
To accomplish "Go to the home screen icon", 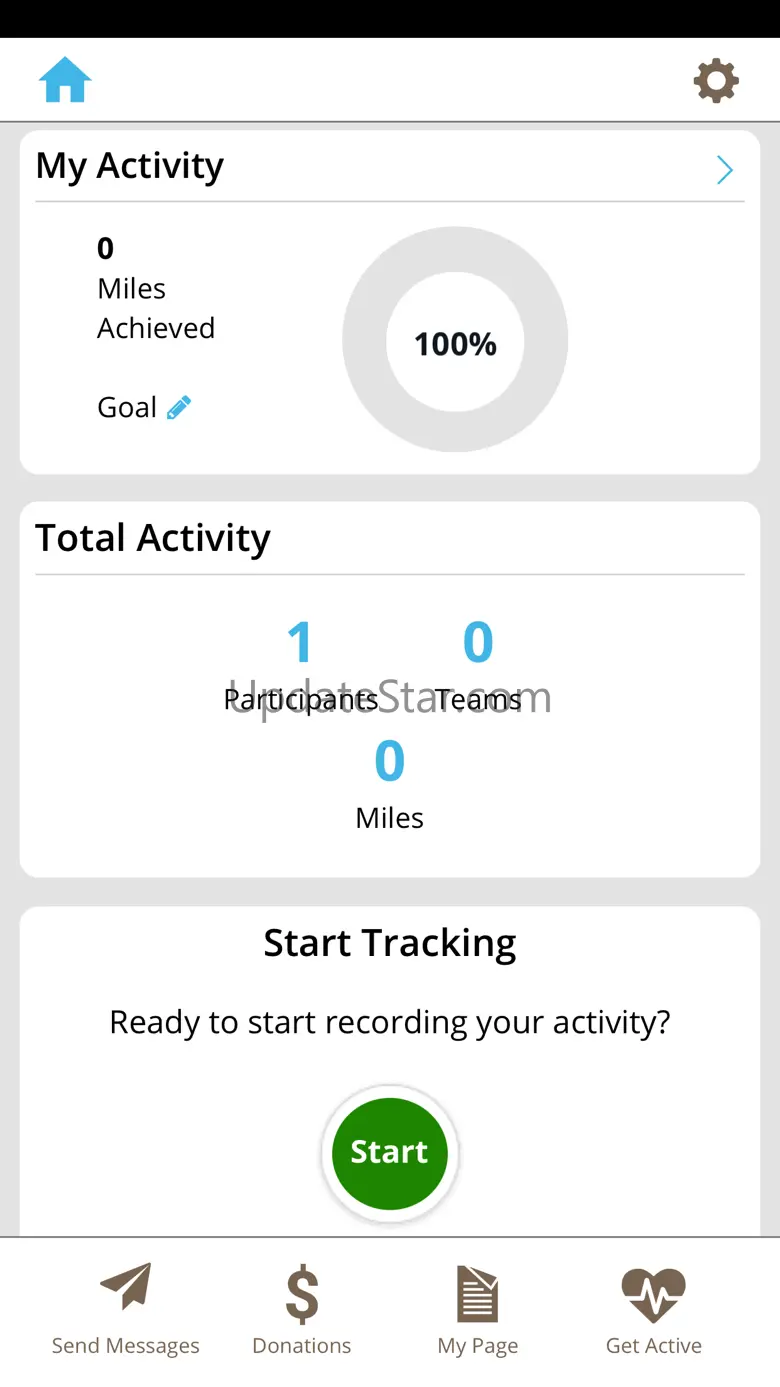I will (x=65, y=80).
